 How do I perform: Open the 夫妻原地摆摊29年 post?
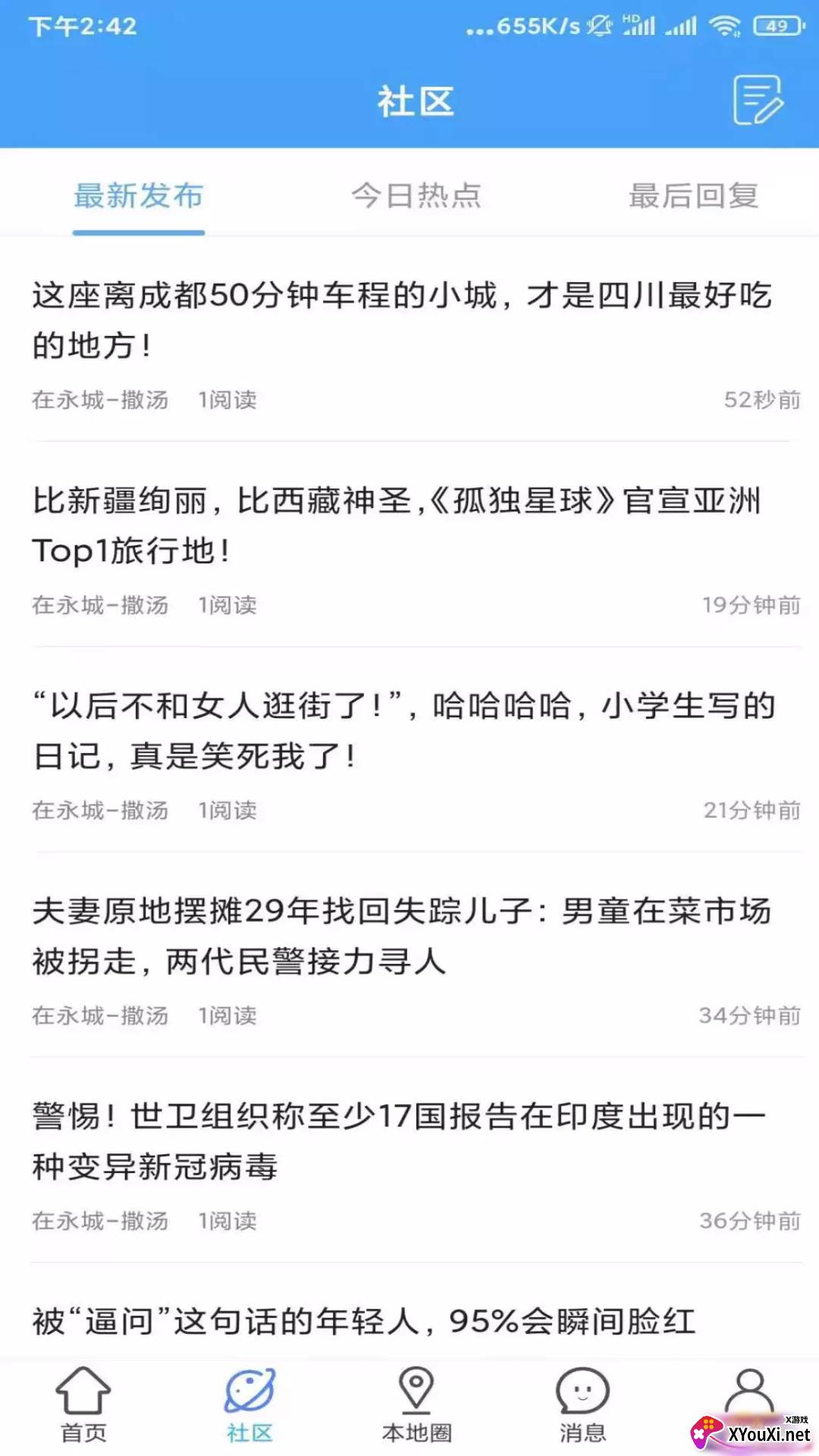coord(402,936)
